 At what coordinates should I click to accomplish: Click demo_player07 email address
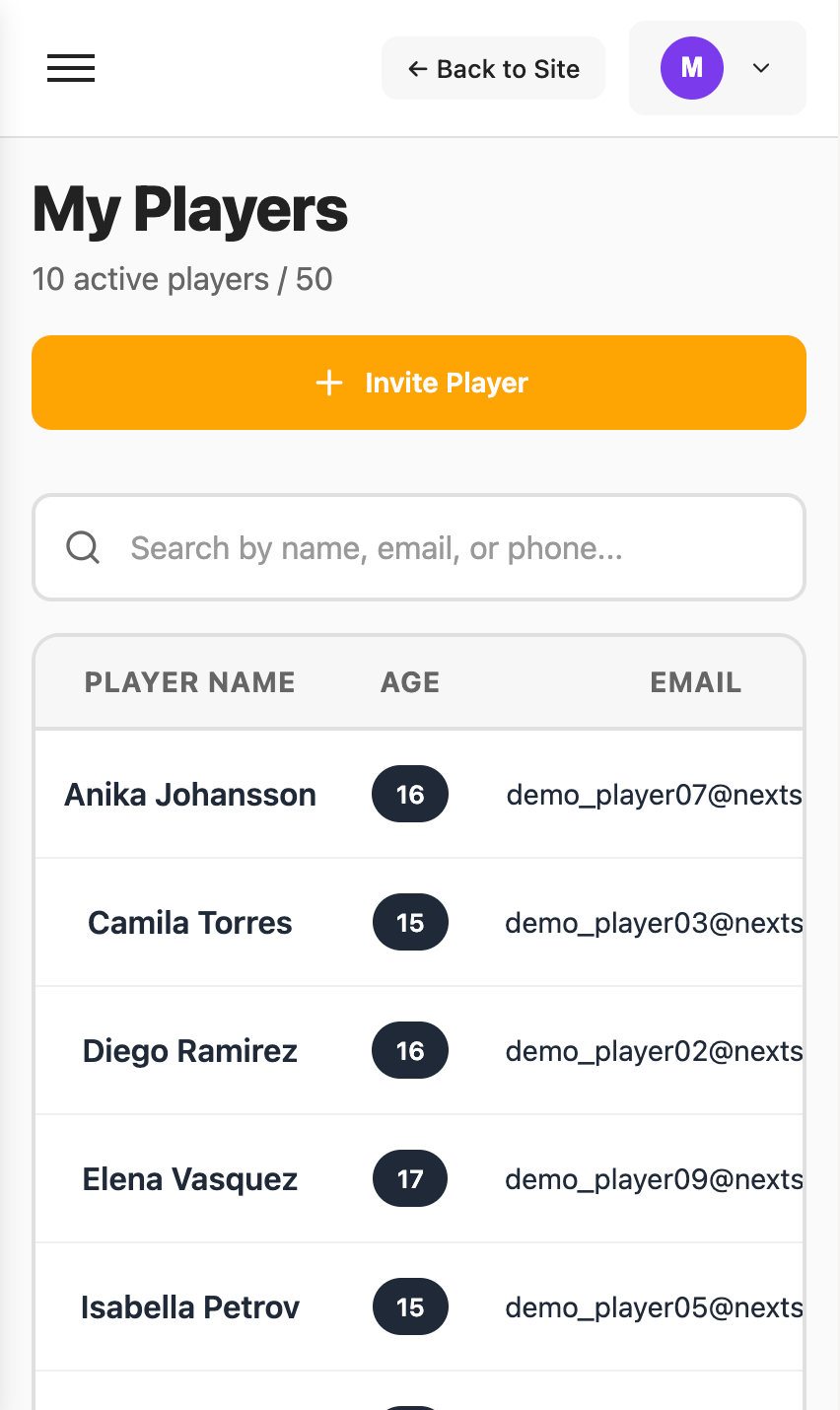point(654,794)
